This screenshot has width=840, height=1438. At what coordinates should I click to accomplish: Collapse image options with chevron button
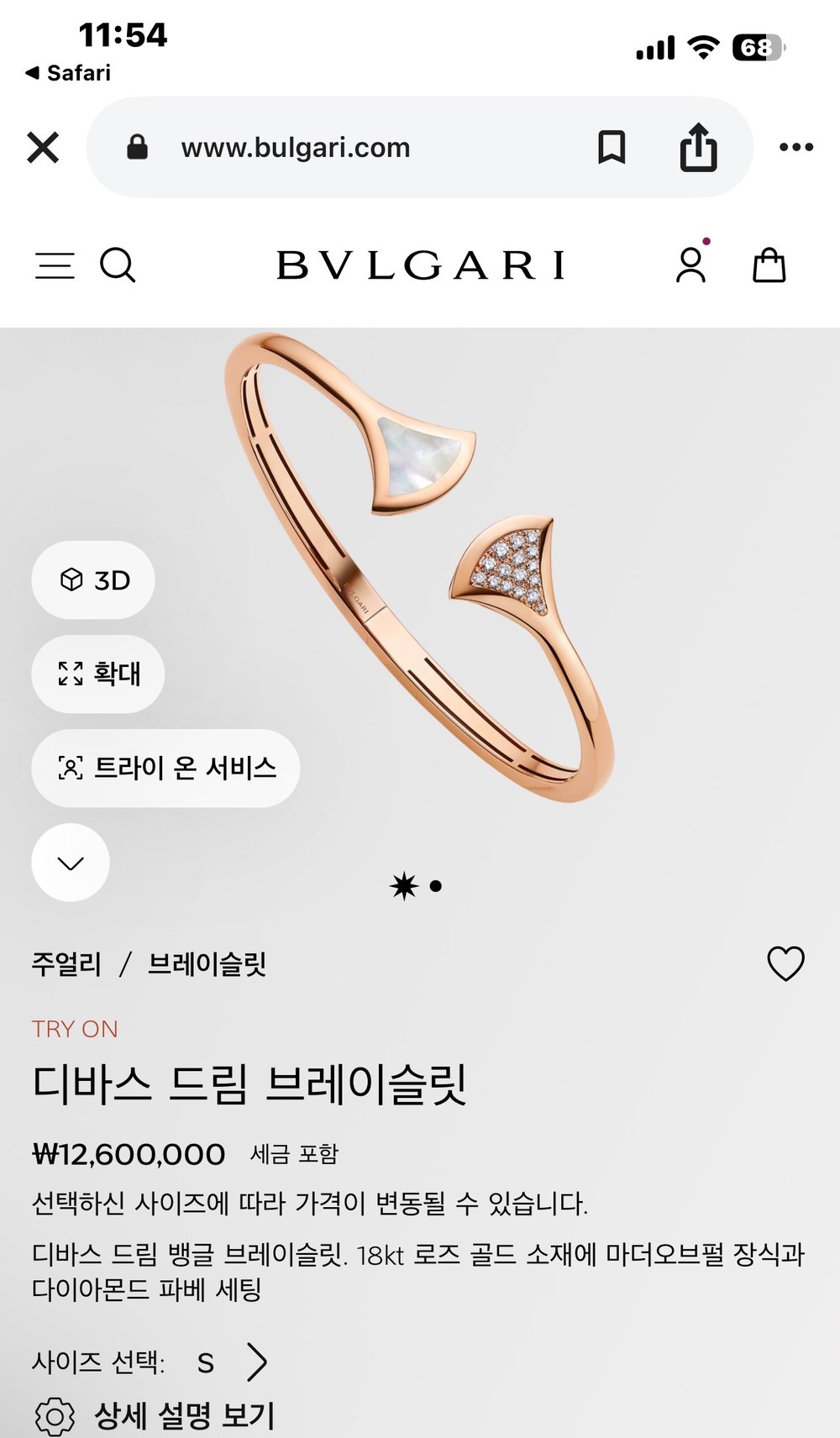[x=71, y=863]
